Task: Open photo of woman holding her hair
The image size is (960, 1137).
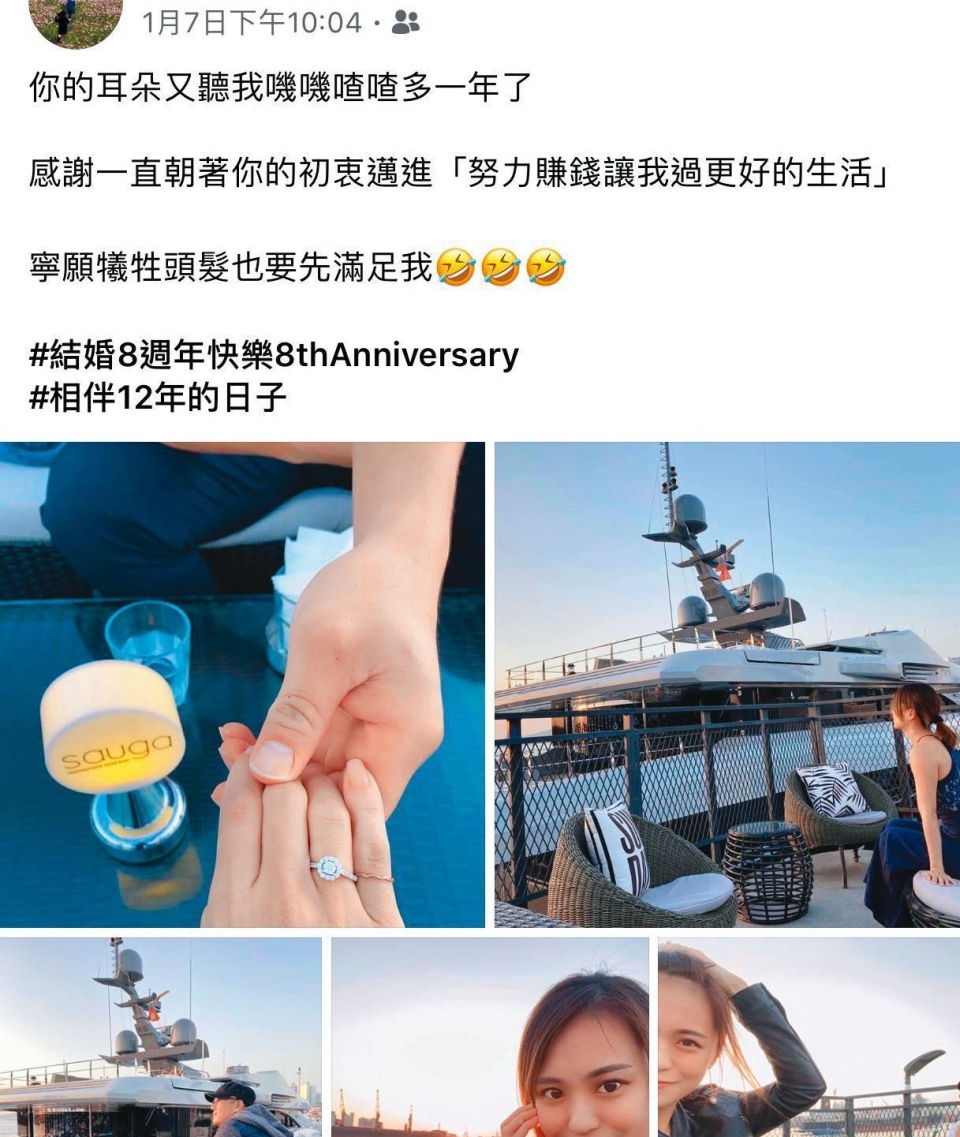Action: [808, 1036]
